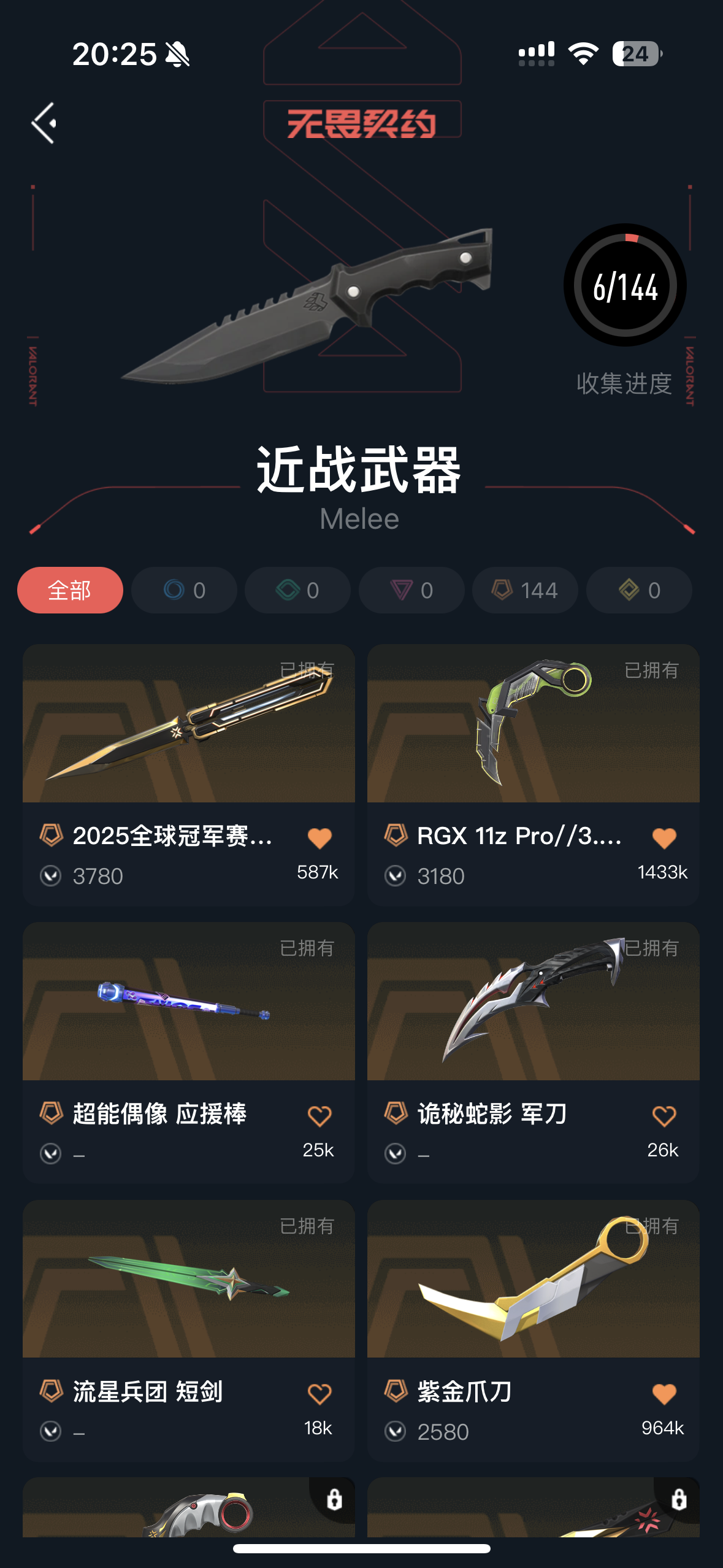The image size is (723, 1568).
Task: Filter by the blue circle tier chip
Action: coord(184,590)
